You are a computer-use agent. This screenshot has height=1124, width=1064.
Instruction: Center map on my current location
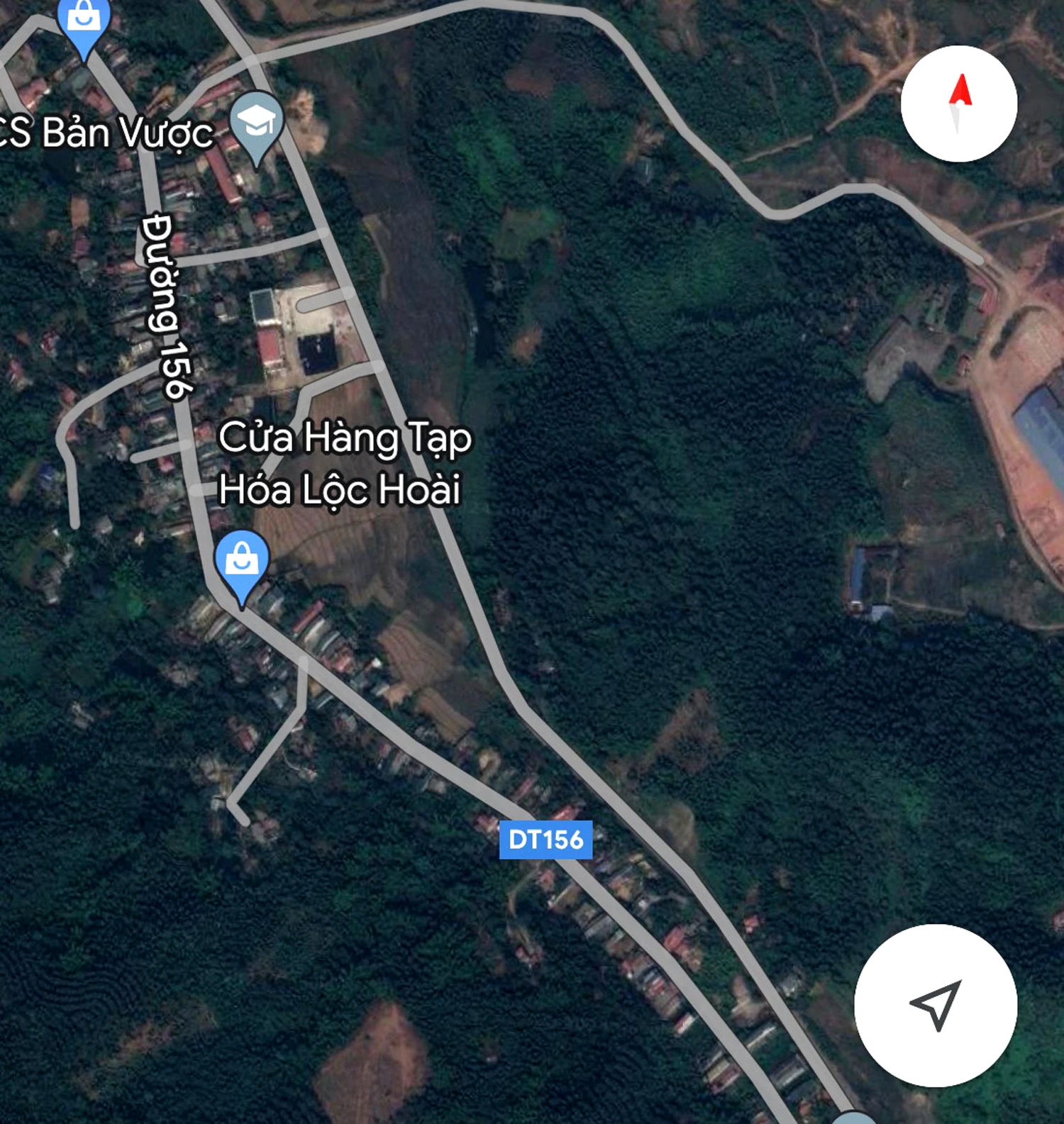(x=936, y=1005)
